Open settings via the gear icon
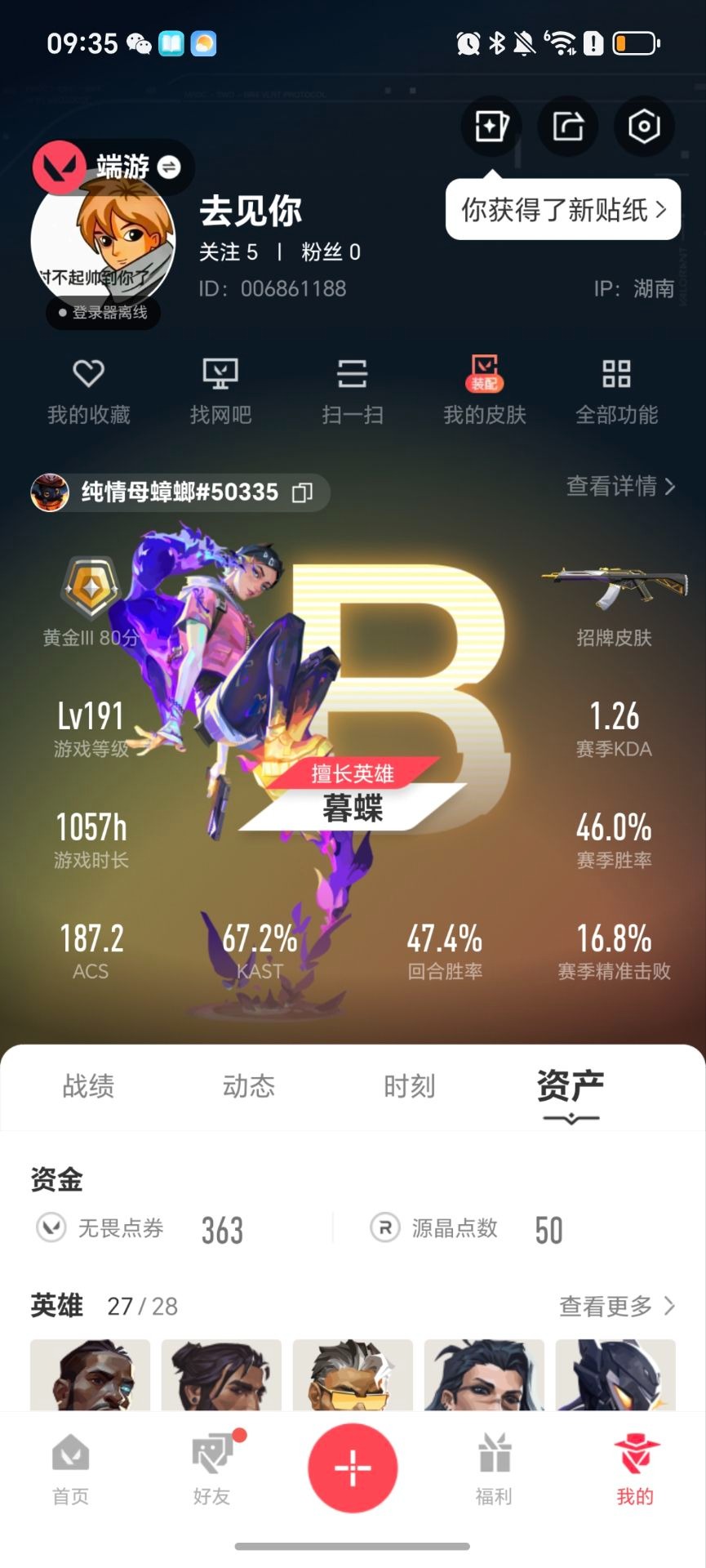The width and height of the screenshot is (706, 1568). [644, 127]
